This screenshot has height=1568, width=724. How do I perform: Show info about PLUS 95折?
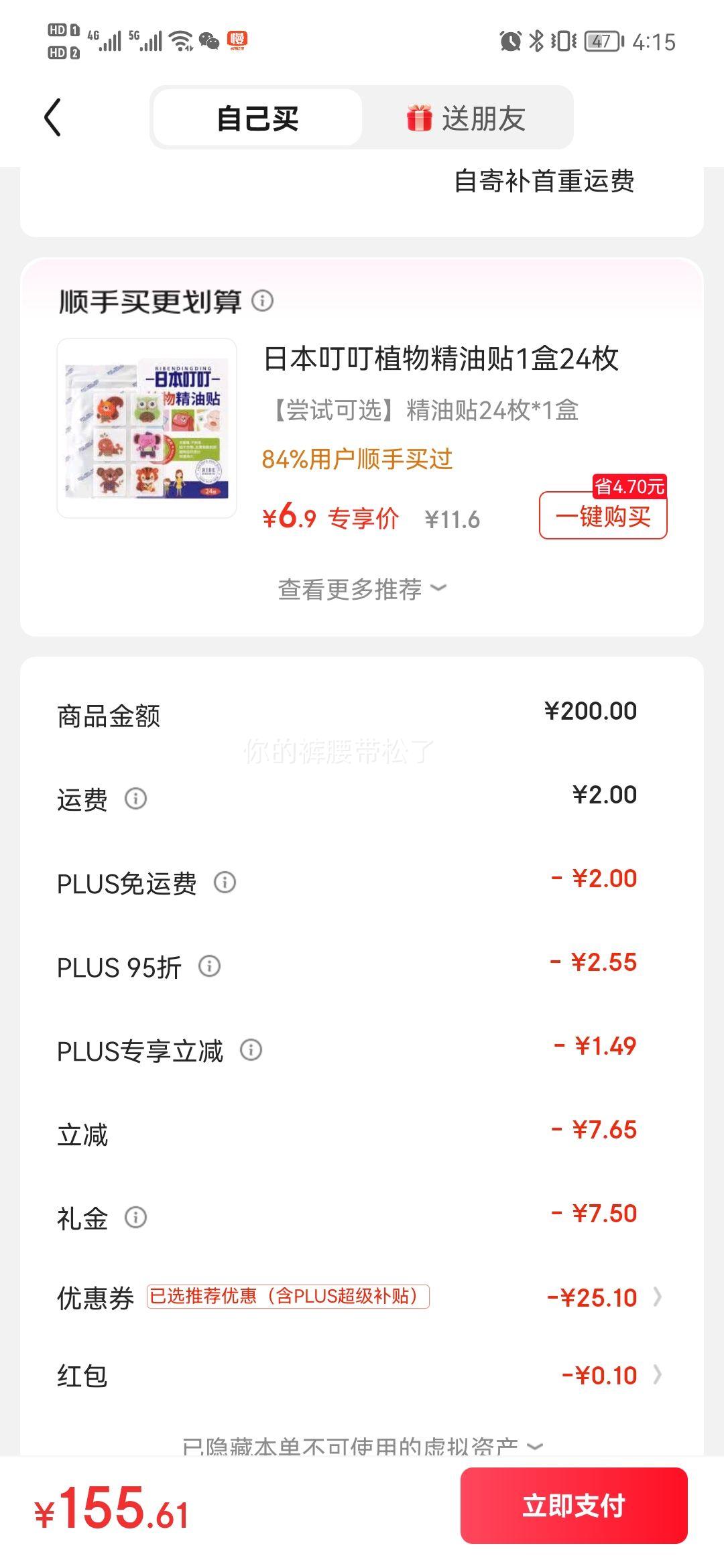(x=210, y=966)
